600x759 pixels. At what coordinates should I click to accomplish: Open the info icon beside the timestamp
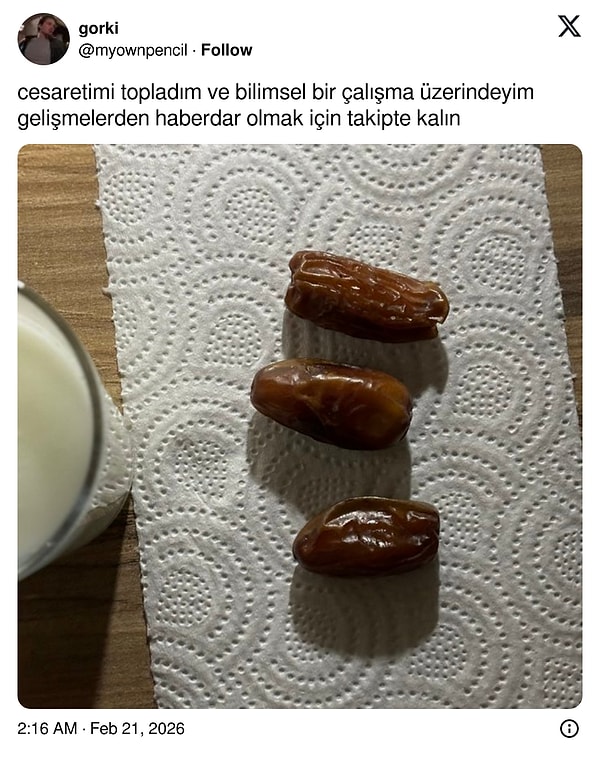[569, 729]
